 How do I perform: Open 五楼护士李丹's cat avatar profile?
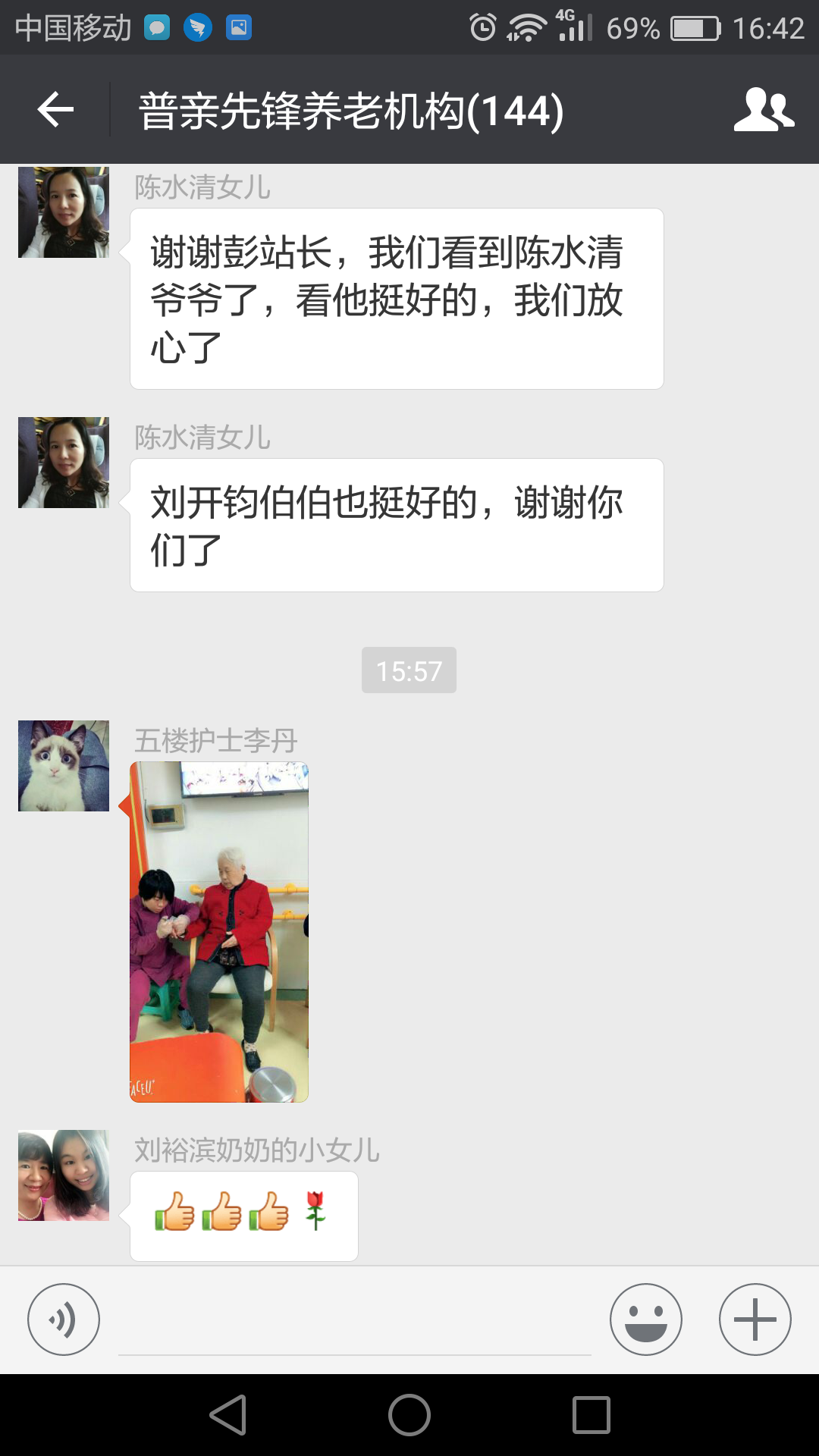click(x=64, y=766)
